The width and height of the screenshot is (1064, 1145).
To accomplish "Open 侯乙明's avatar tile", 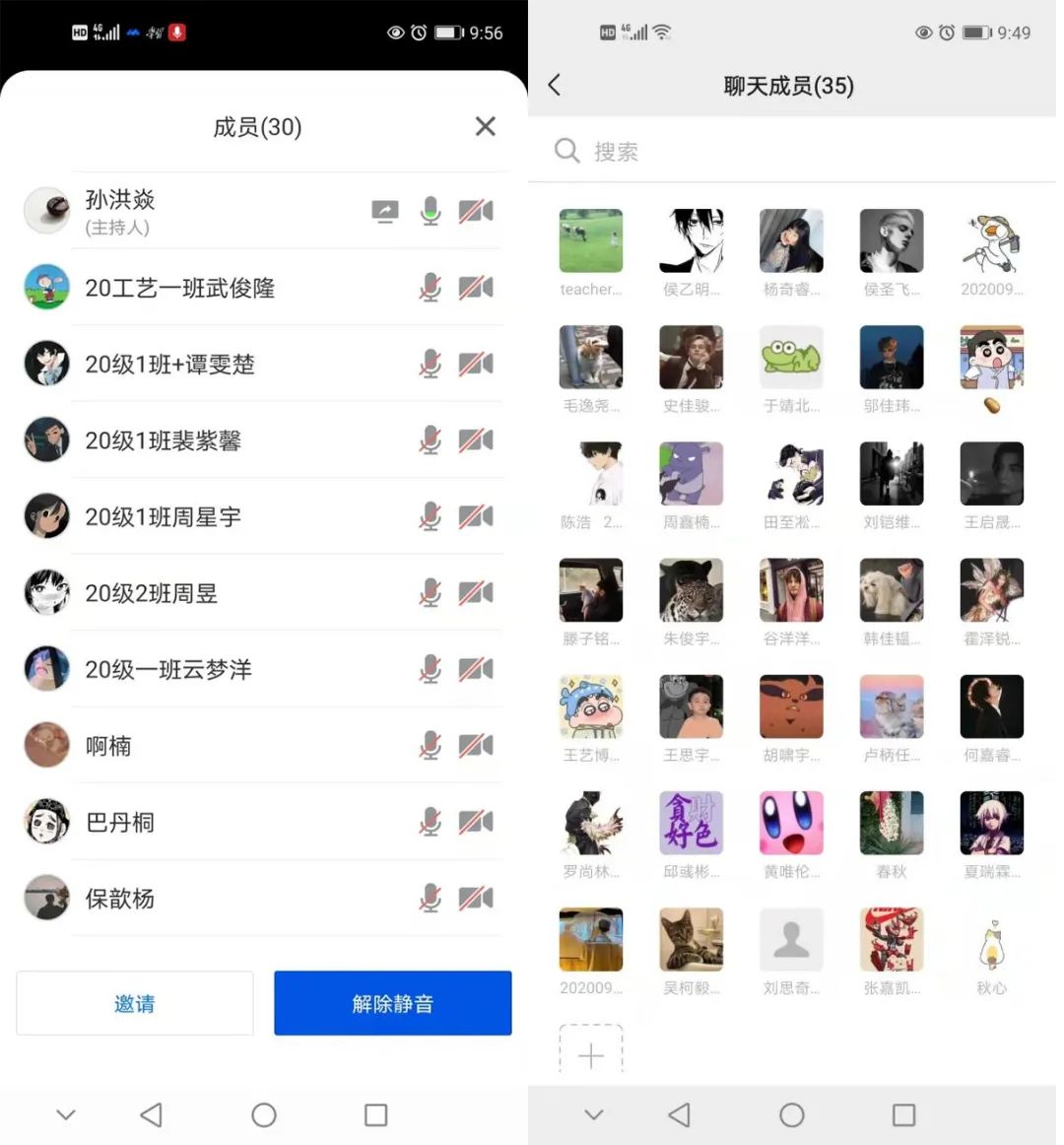I will click(692, 240).
